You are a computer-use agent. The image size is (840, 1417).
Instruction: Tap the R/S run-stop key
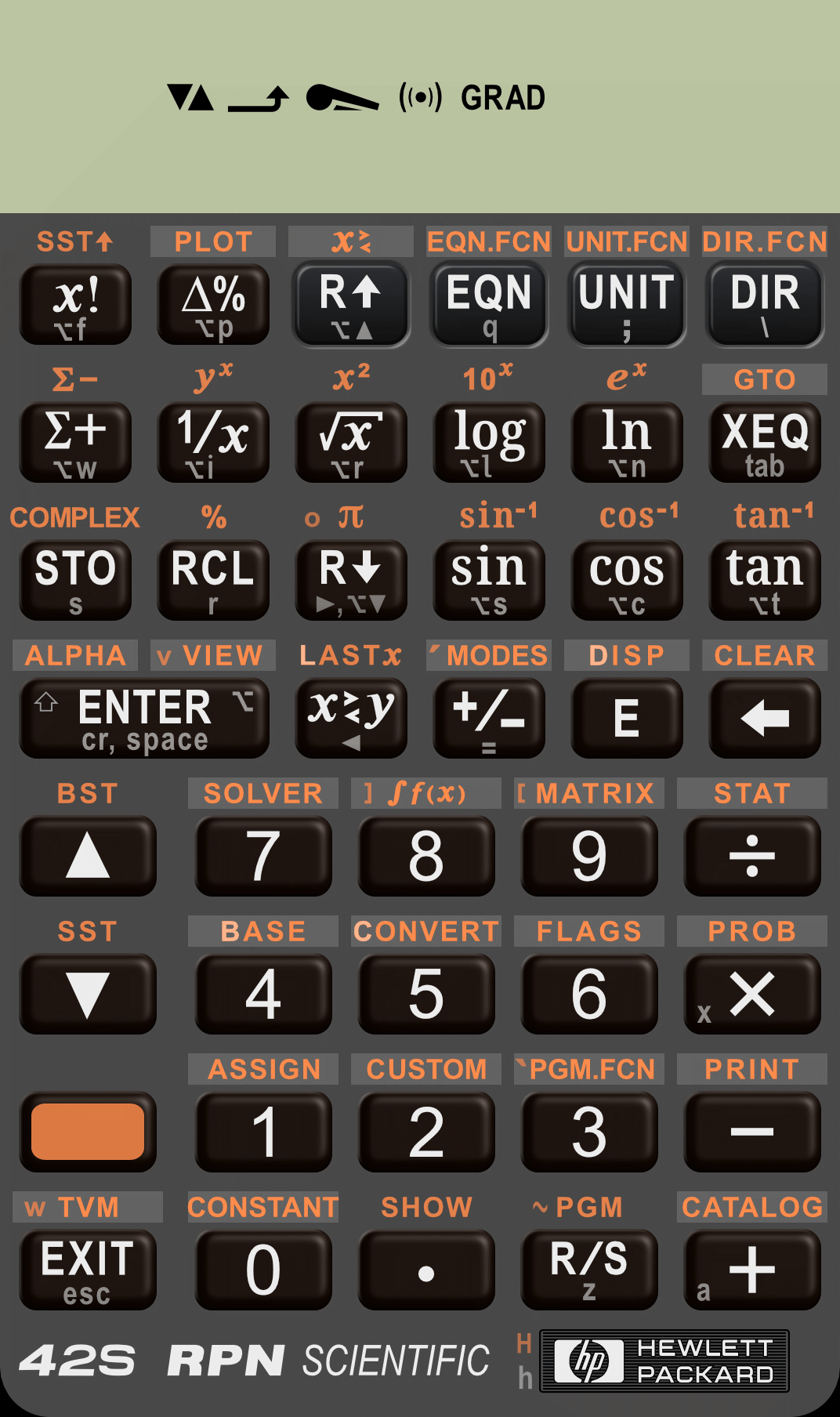click(589, 1270)
